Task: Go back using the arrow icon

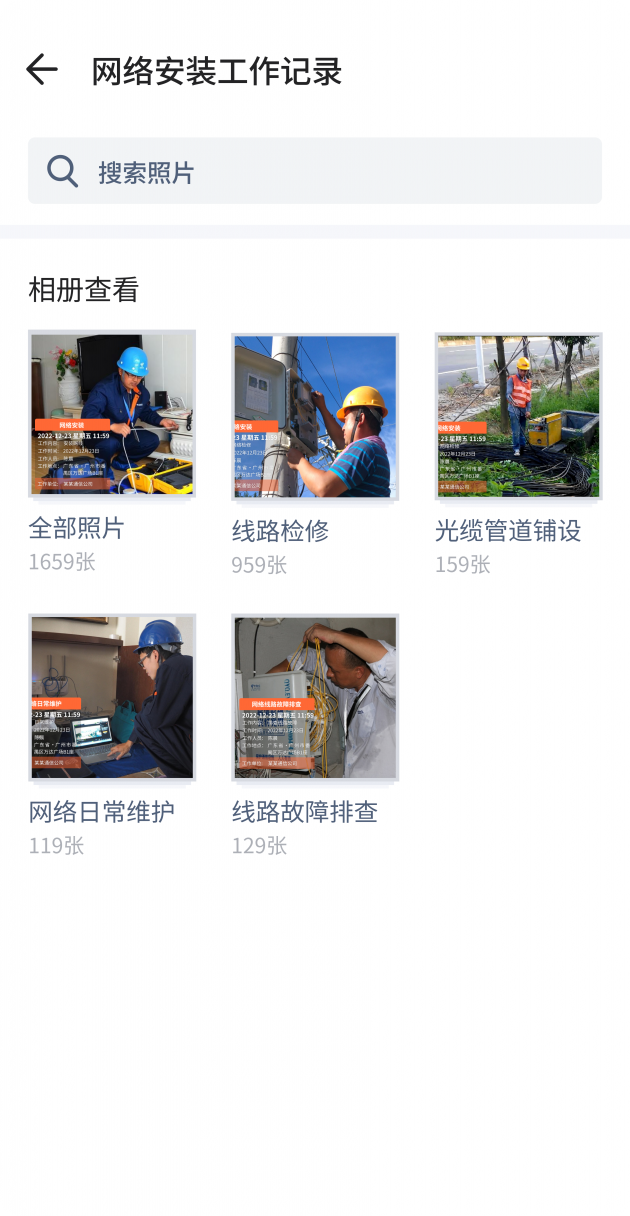Action: coord(42,70)
